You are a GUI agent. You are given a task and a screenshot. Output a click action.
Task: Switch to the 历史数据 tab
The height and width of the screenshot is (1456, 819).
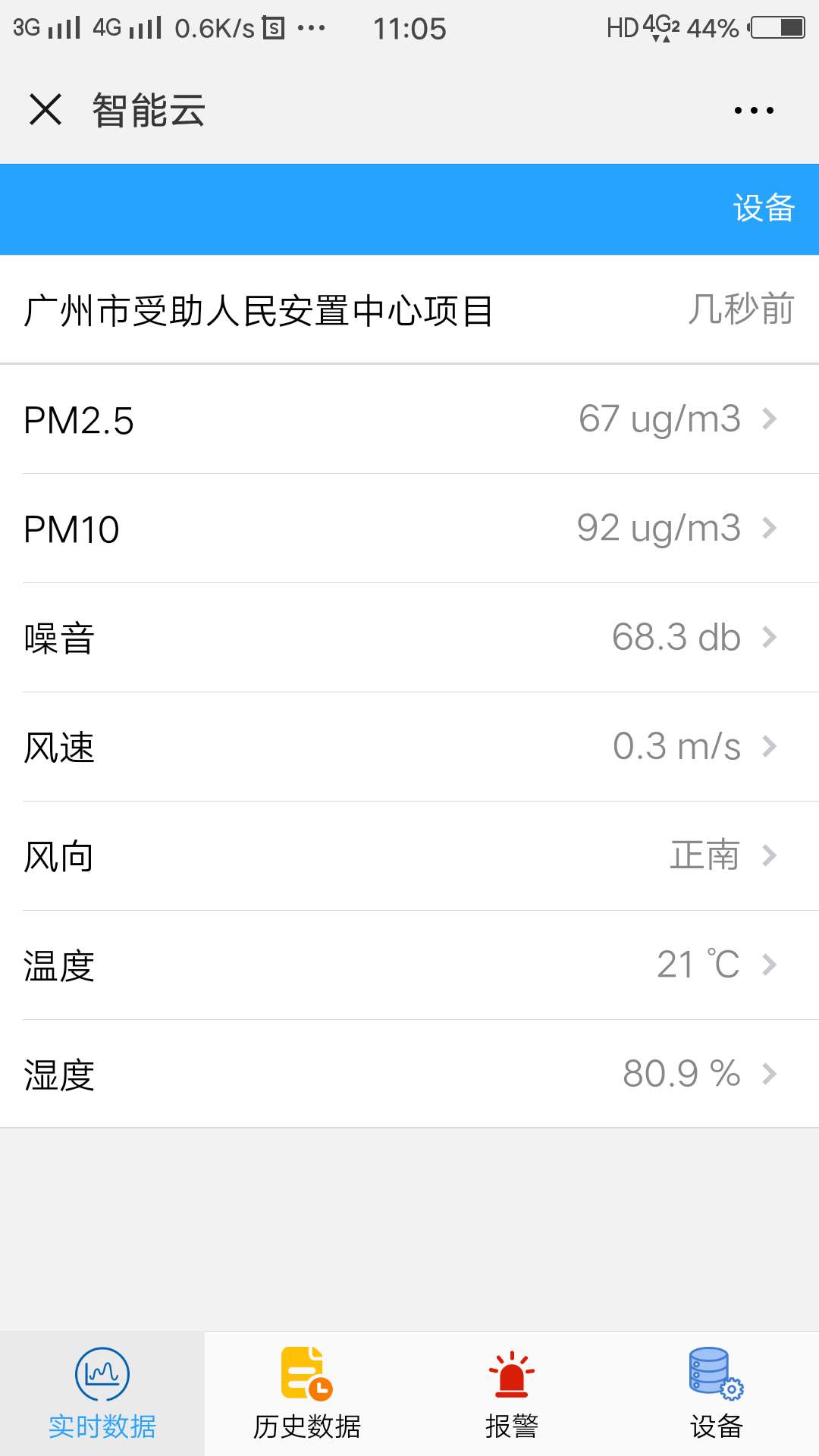click(x=307, y=1394)
